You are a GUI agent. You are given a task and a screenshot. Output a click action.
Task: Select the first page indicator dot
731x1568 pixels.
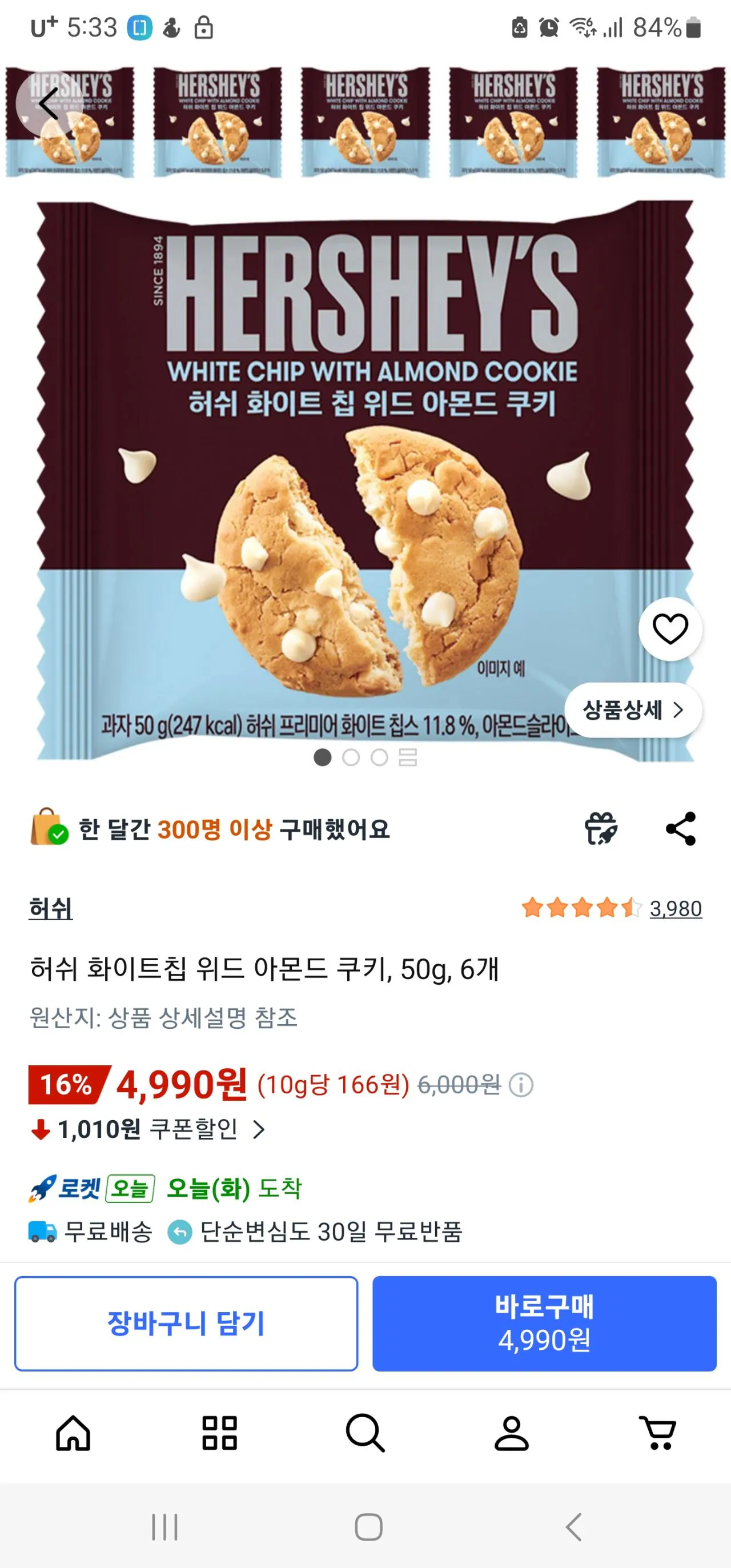[x=322, y=758]
